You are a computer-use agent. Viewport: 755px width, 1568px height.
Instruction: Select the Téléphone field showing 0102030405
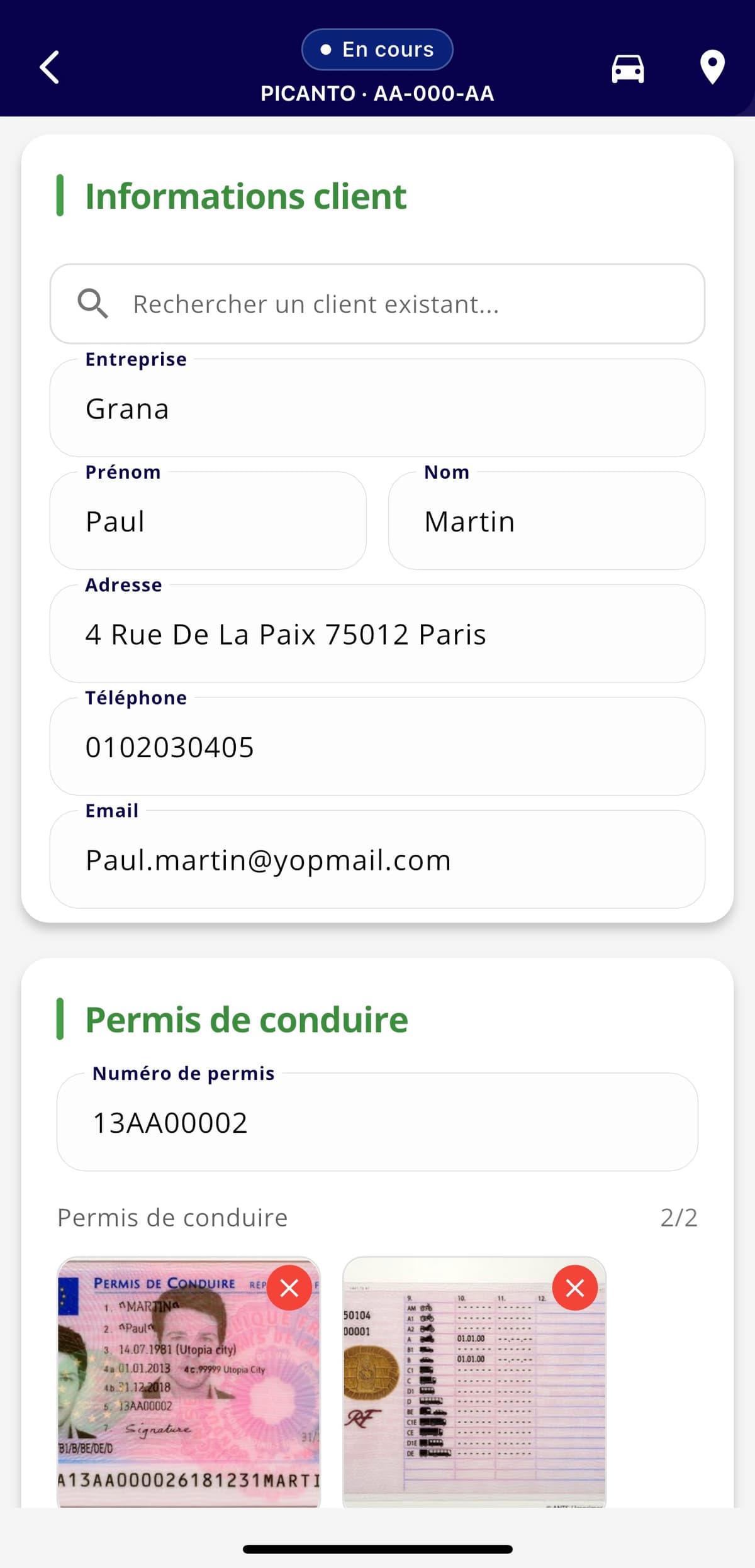pyautogui.click(x=377, y=747)
